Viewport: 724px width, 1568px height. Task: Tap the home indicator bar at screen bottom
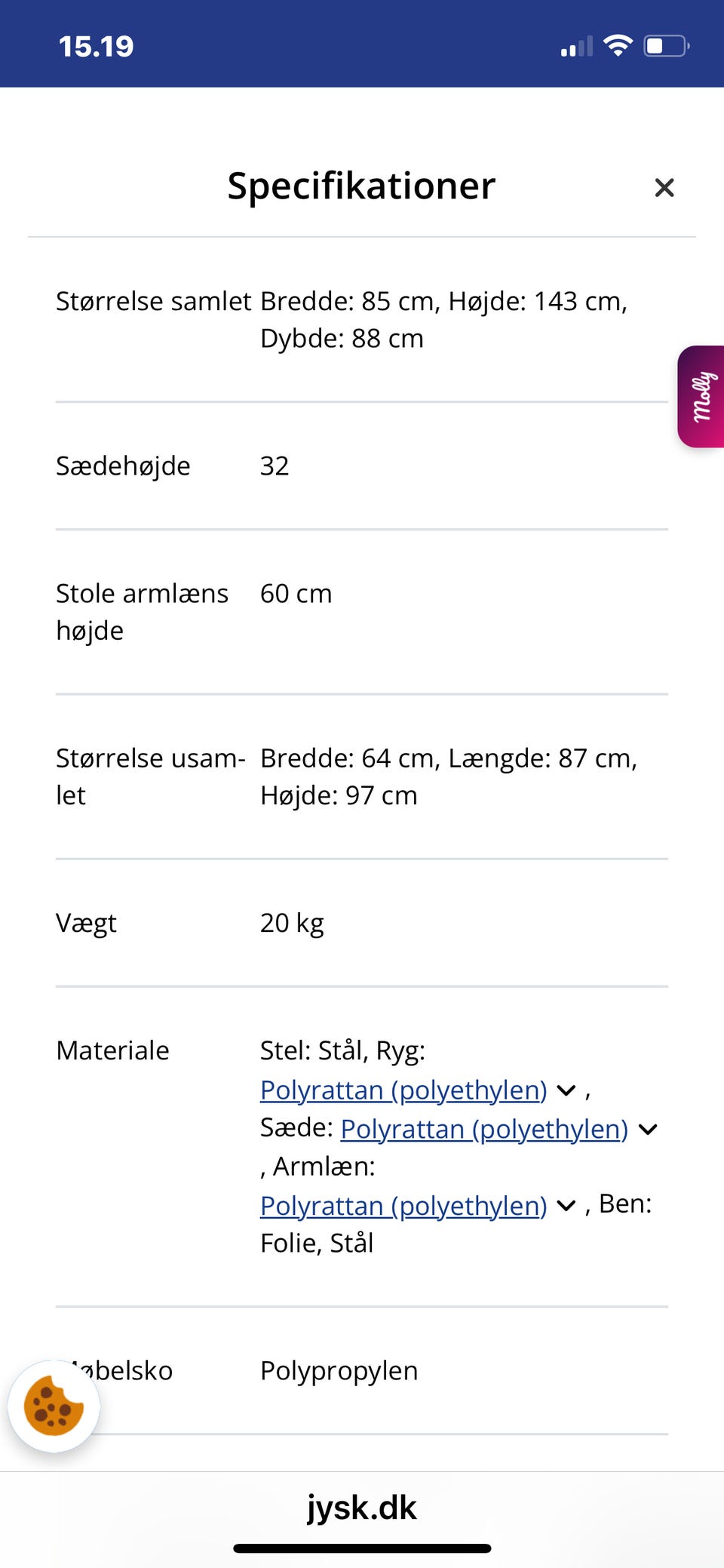pos(361,1545)
